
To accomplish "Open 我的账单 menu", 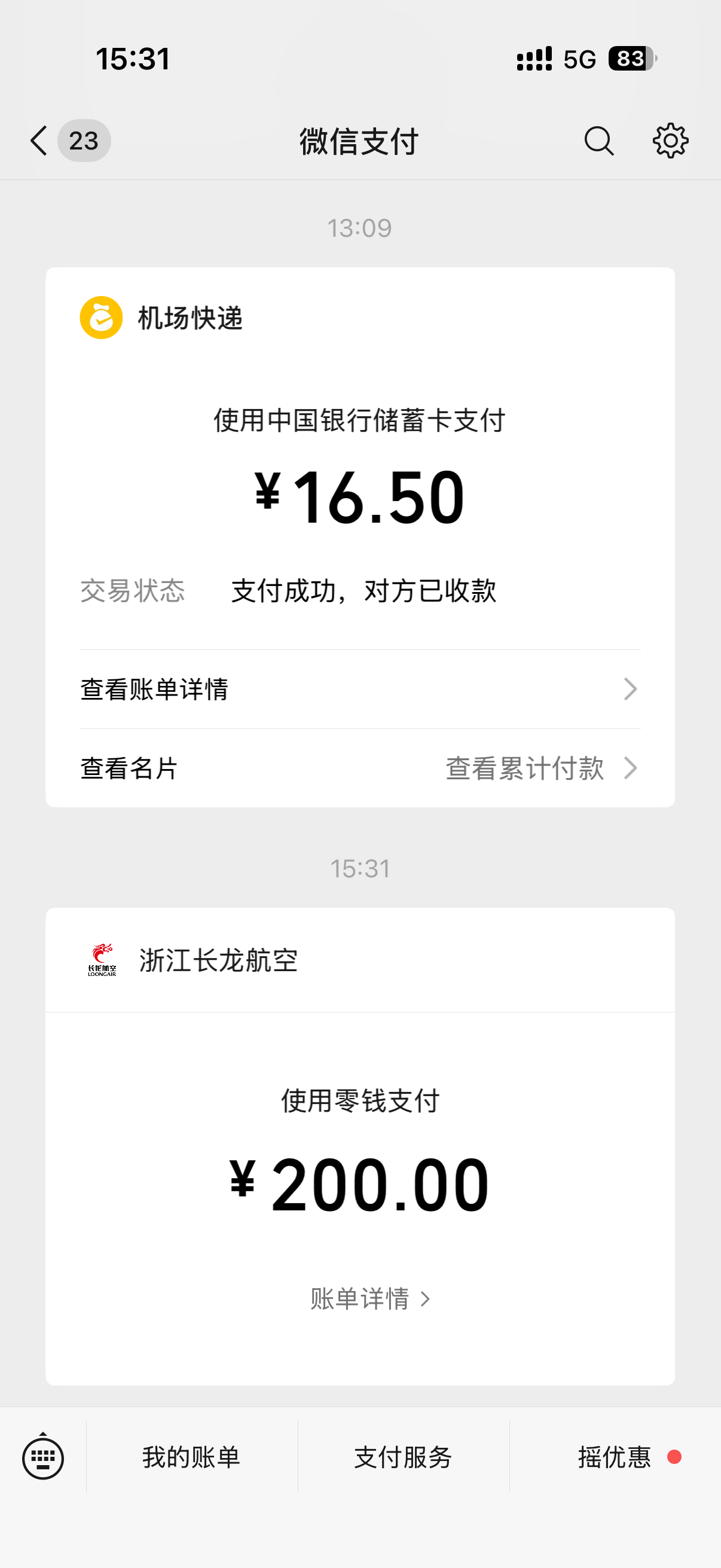I will click(x=191, y=1457).
